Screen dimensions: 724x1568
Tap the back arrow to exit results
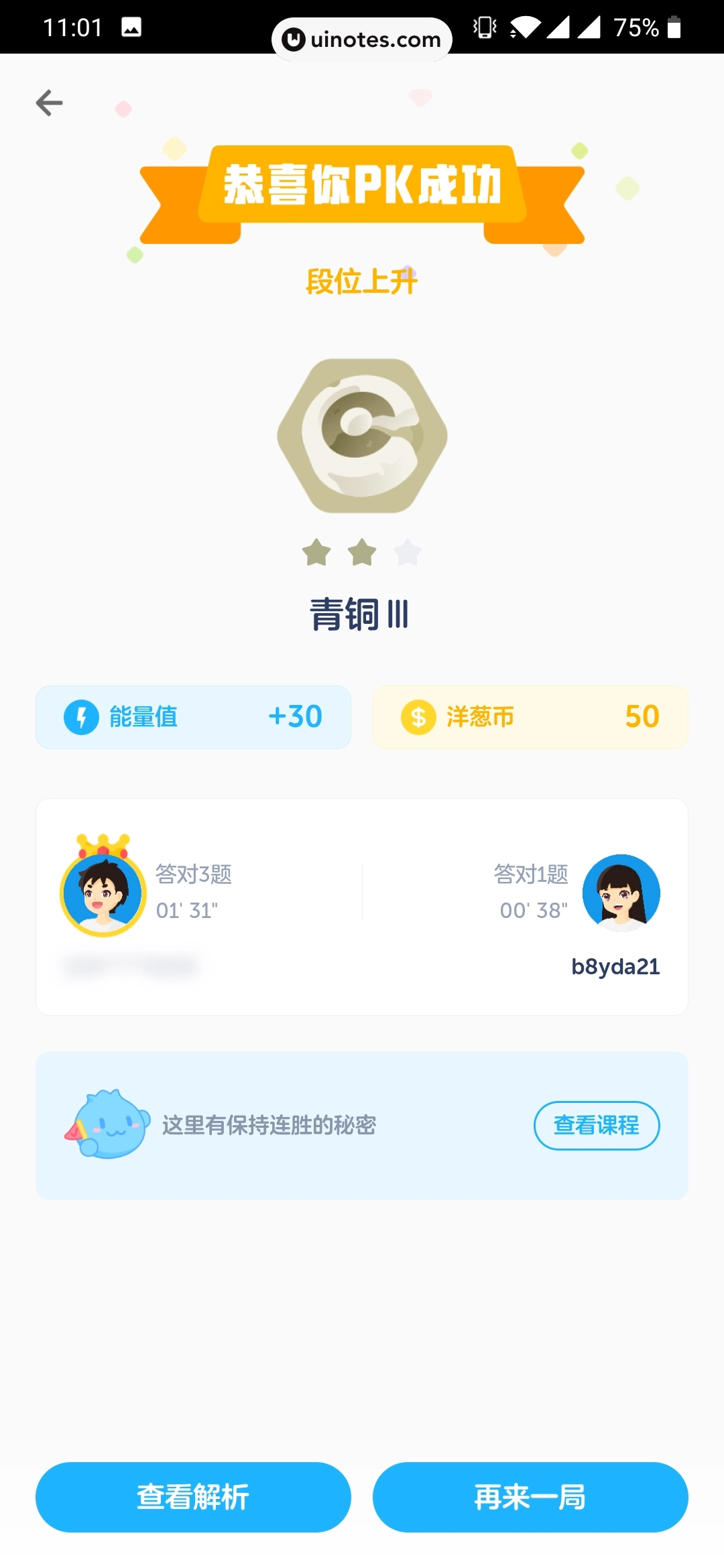tap(48, 102)
